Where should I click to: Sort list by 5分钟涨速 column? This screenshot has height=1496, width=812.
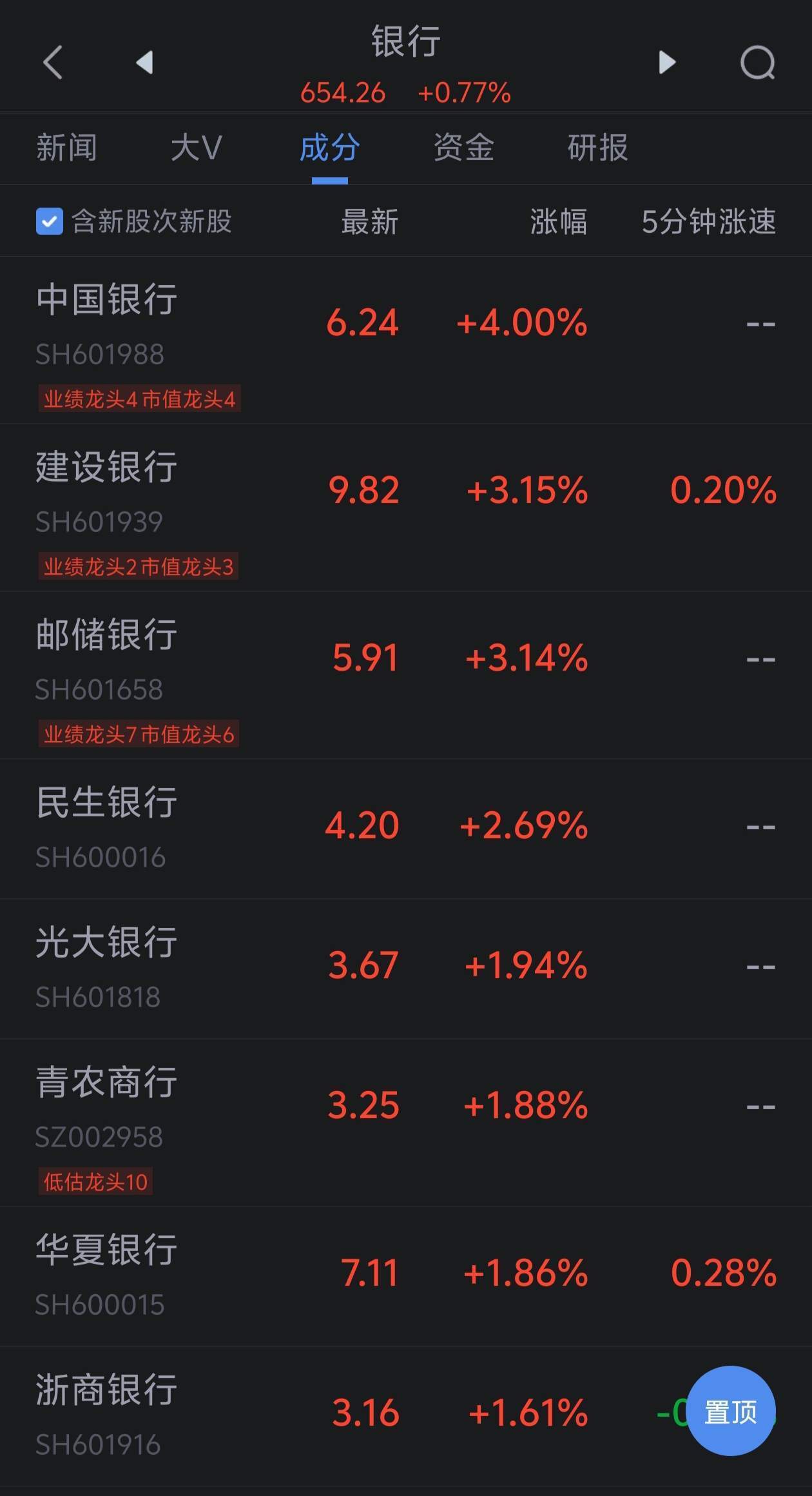point(708,221)
